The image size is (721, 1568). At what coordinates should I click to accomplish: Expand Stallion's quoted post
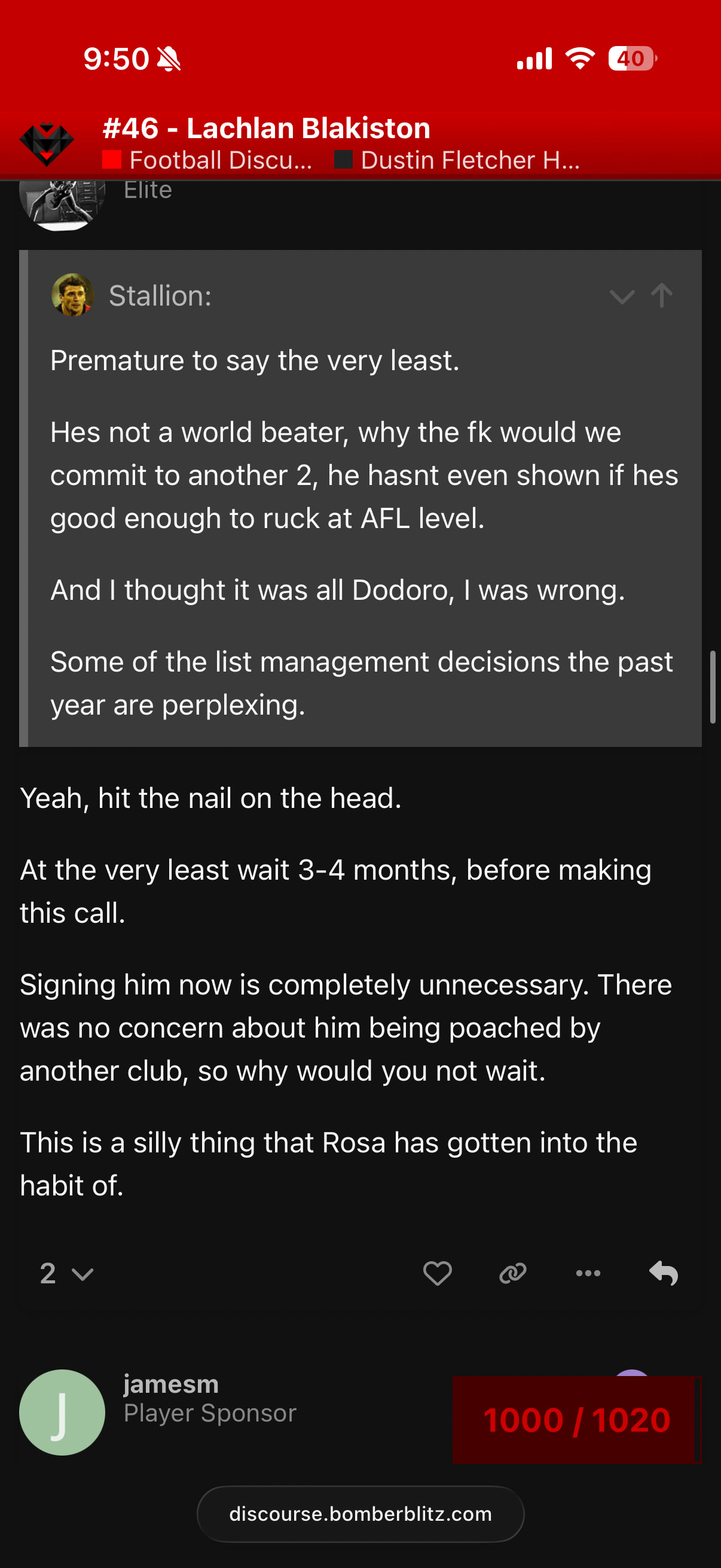(621, 297)
